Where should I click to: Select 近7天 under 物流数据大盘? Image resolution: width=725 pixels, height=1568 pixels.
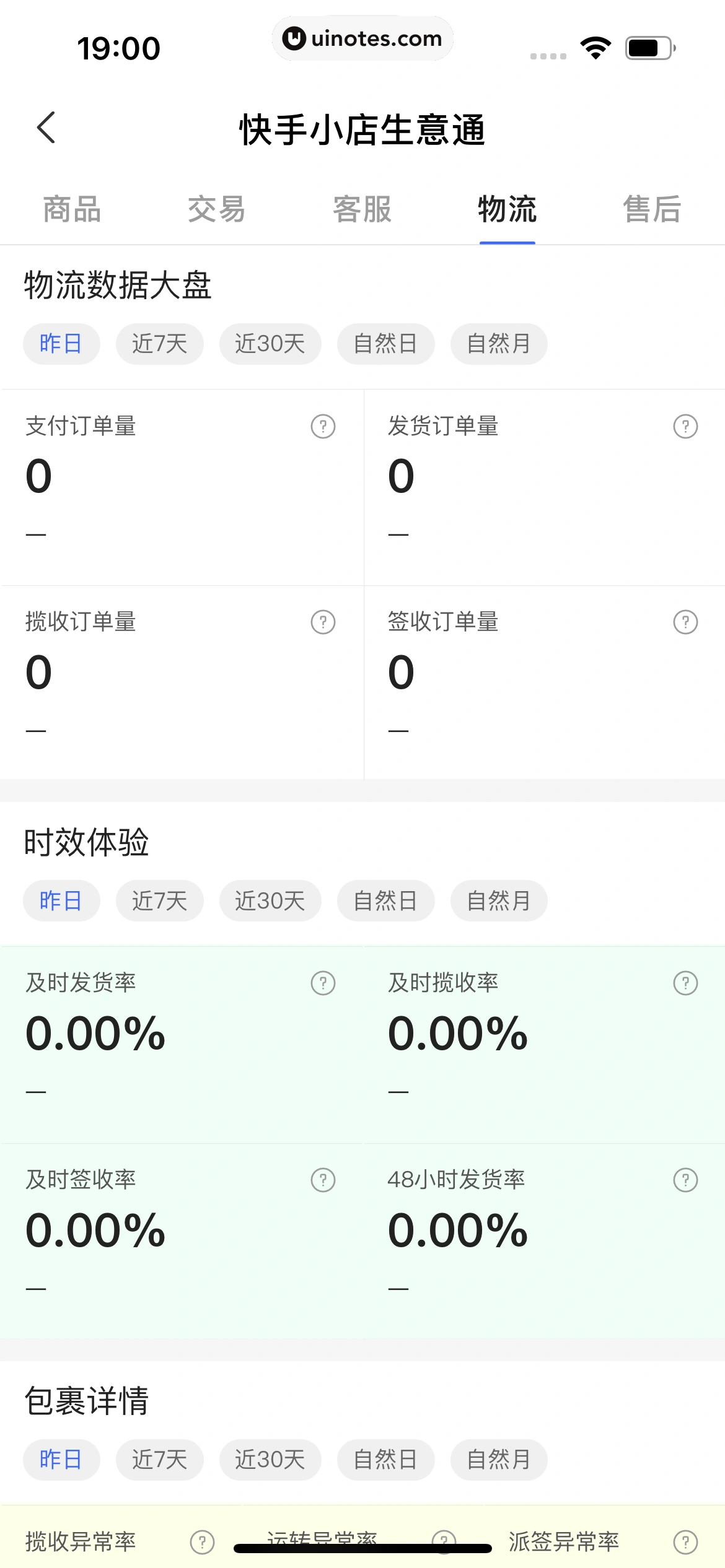[159, 344]
